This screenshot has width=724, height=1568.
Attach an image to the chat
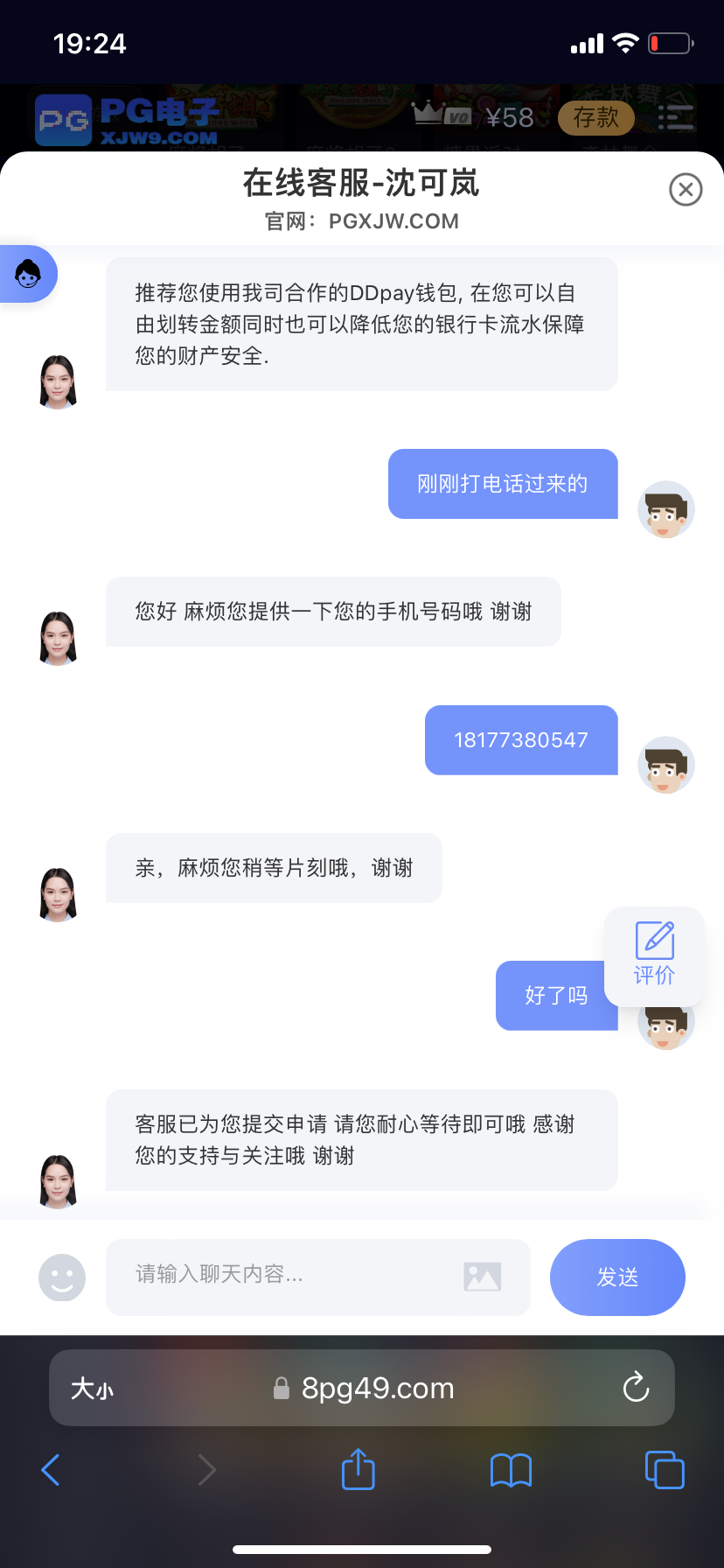pos(482,1277)
